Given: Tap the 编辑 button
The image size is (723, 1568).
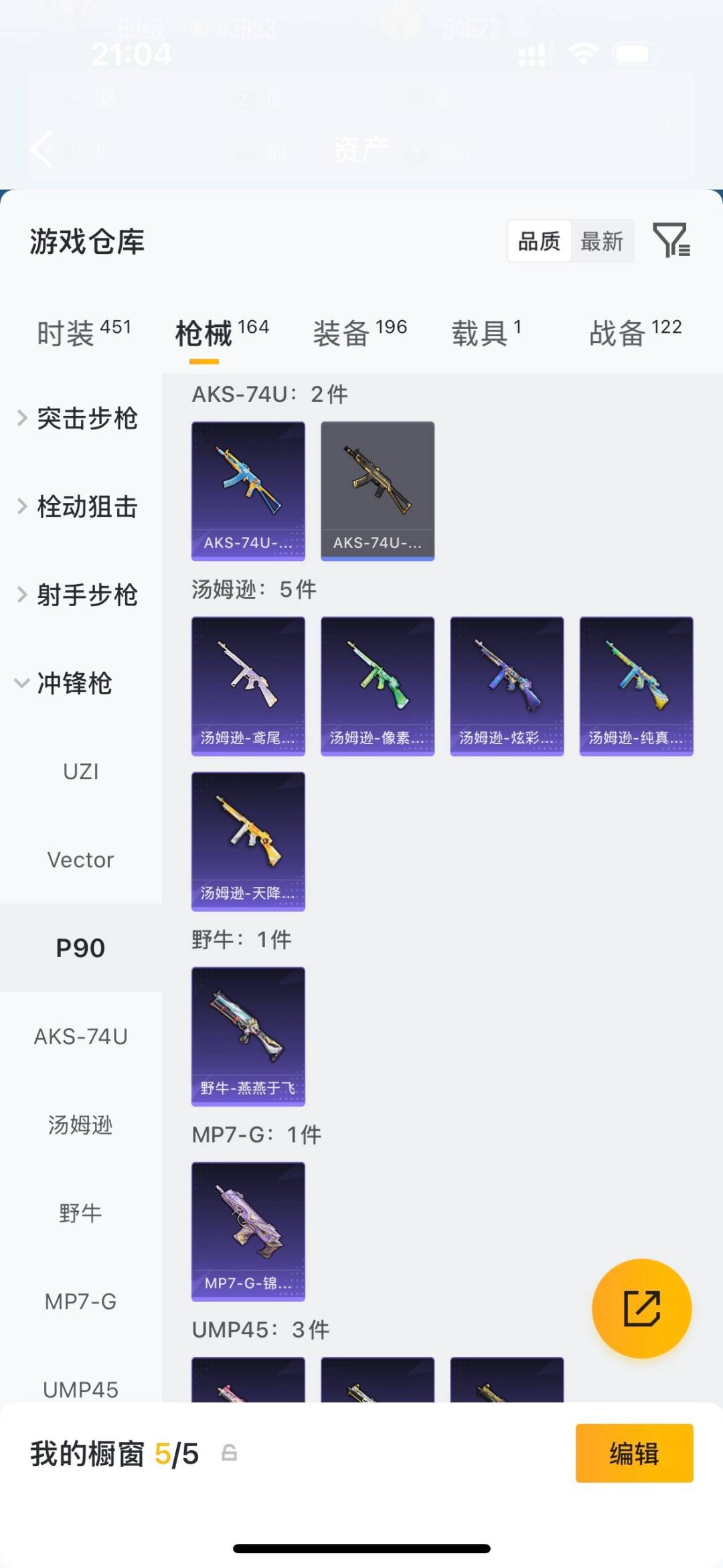Looking at the screenshot, I should 634,1455.
